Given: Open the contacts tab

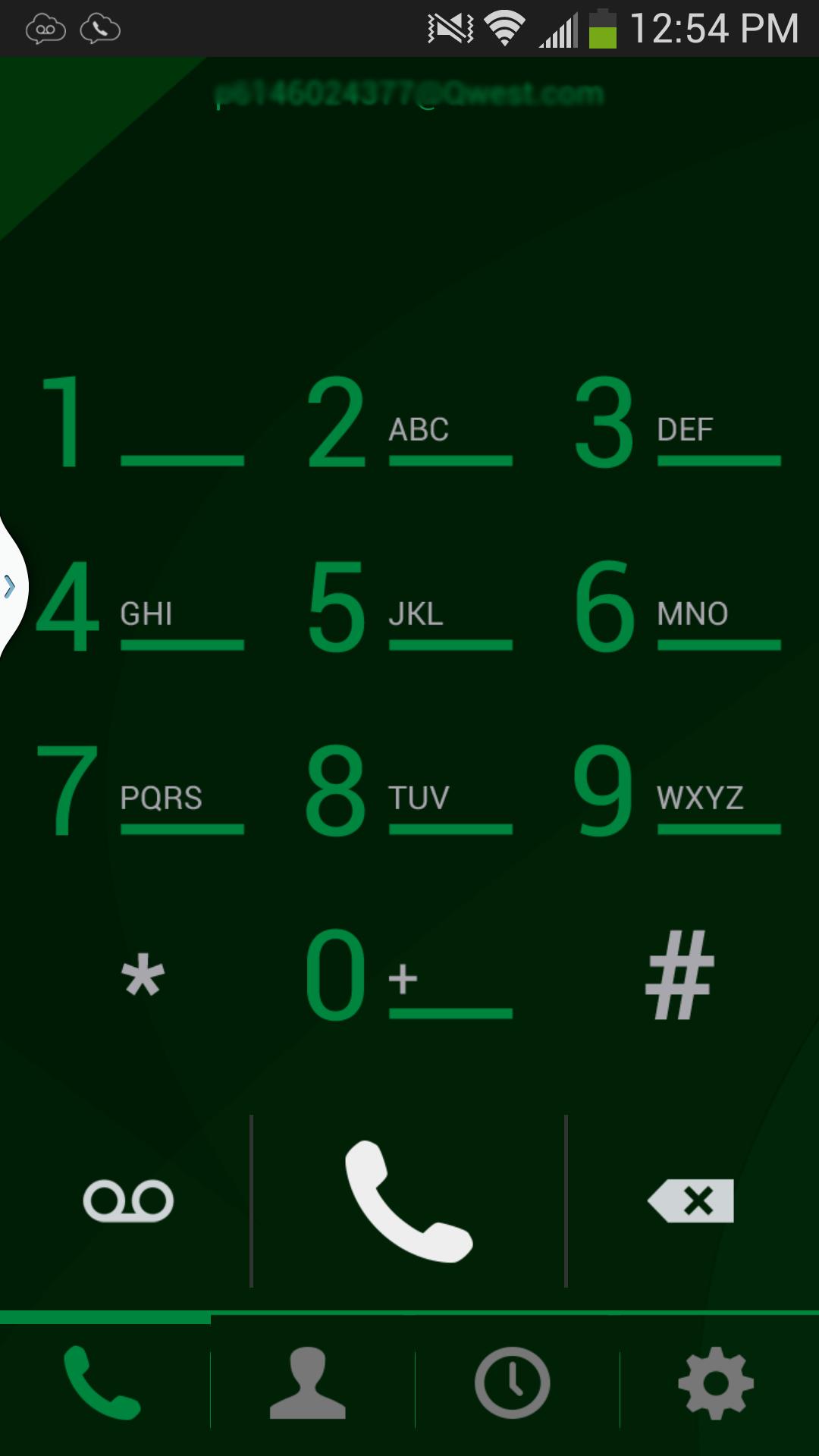Looking at the screenshot, I should [x=308, y=1383].
